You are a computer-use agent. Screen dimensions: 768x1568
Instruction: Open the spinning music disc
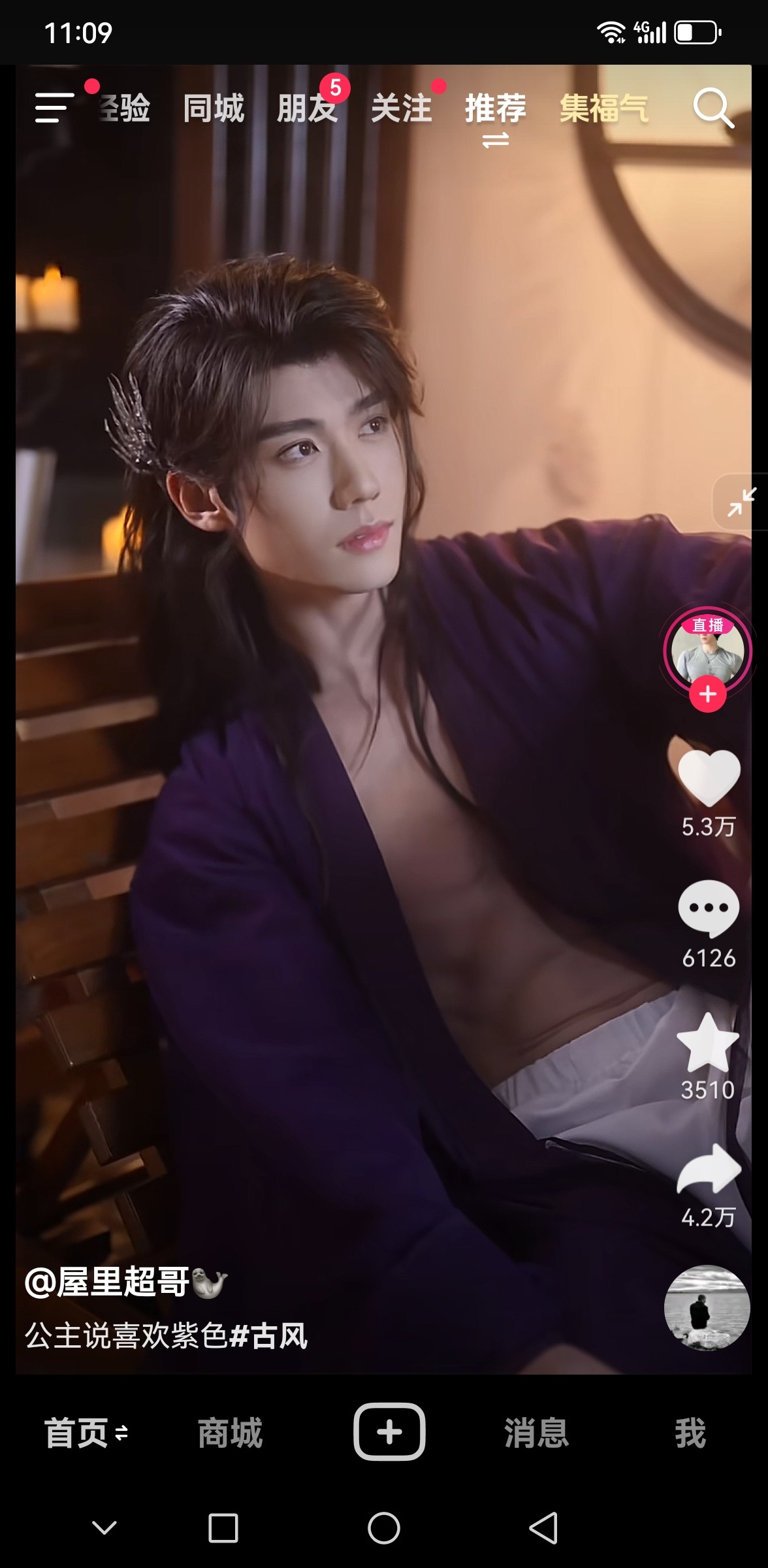pos(707,1308)
